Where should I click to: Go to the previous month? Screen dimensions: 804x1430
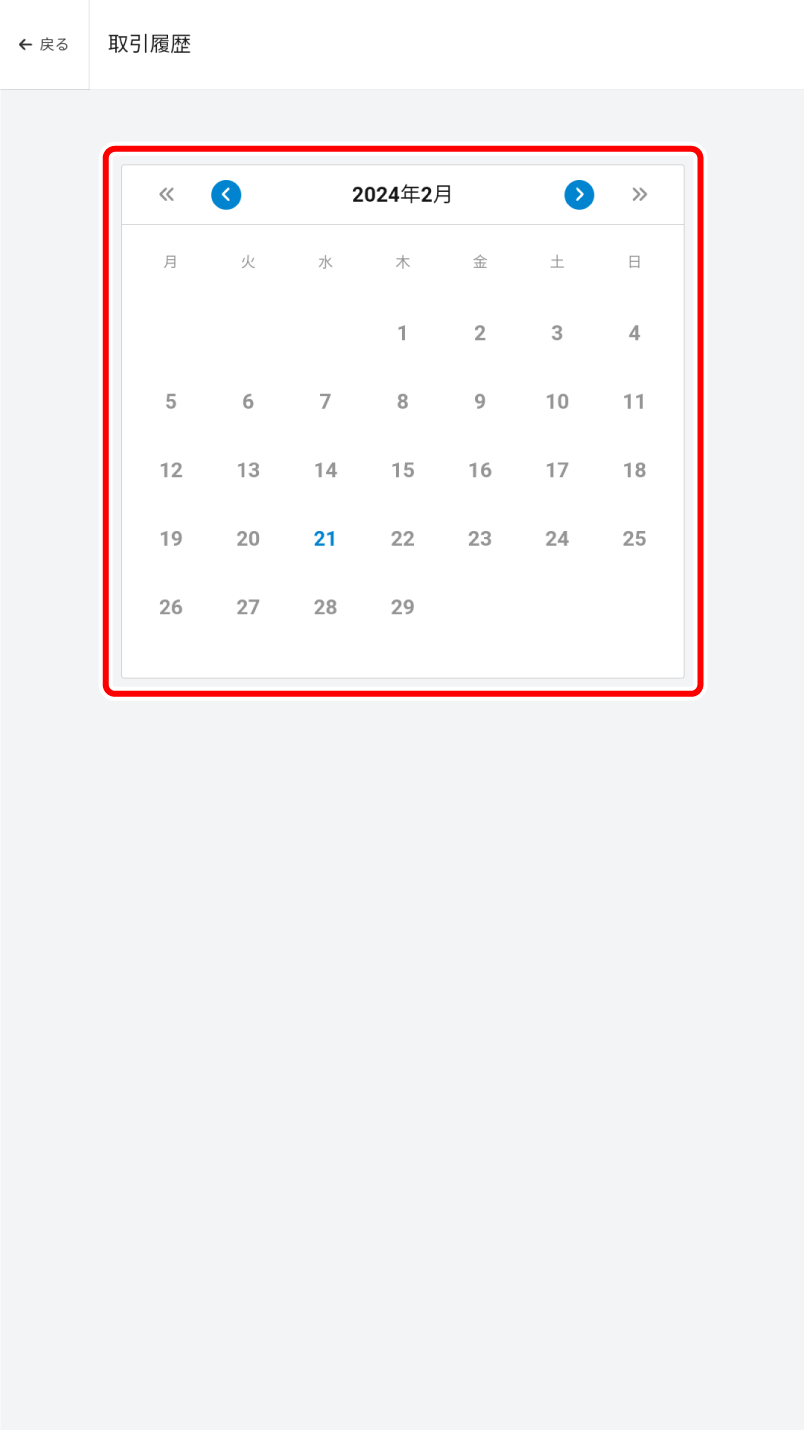226,194
